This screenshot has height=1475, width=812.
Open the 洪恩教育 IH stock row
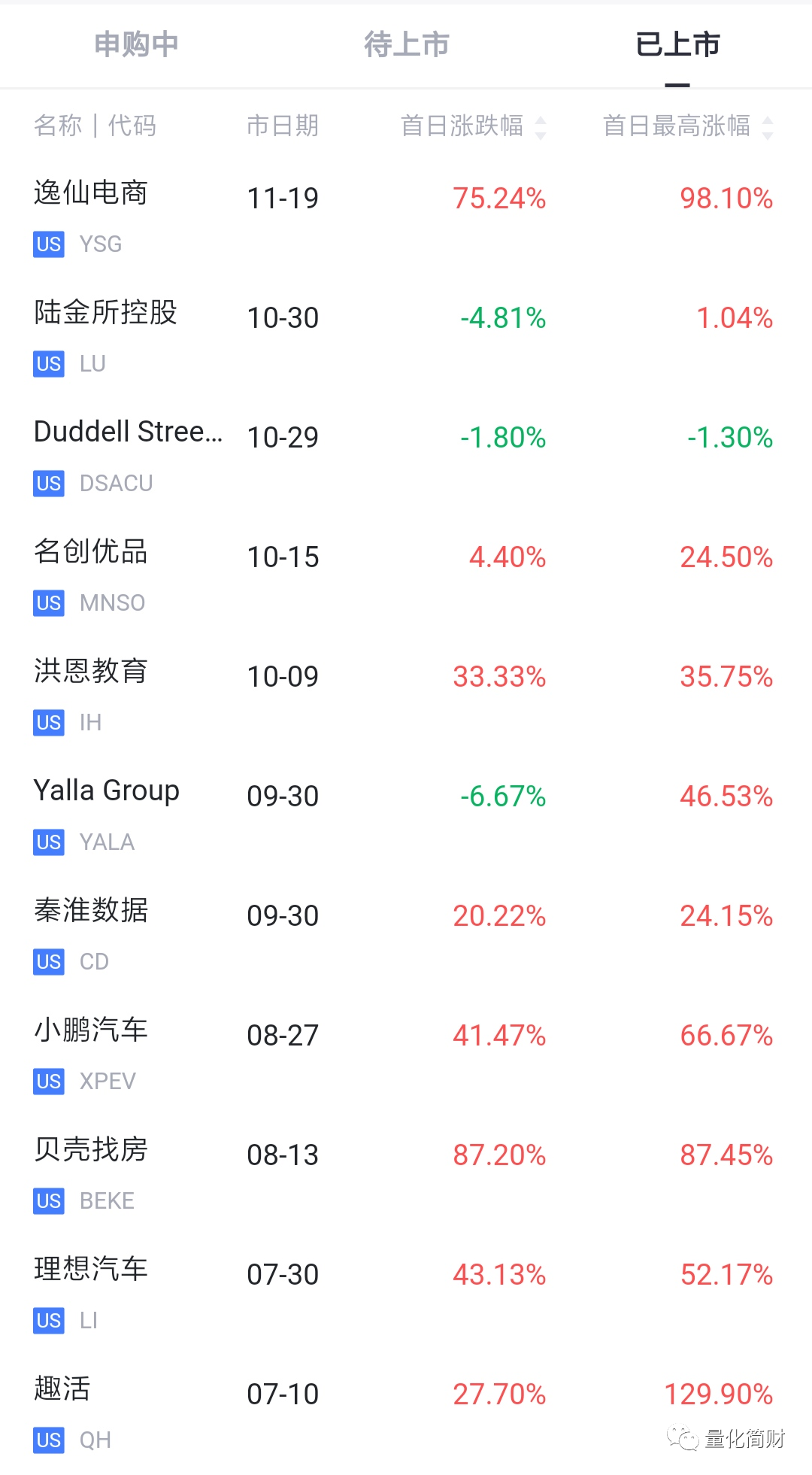tap(406, 695)
